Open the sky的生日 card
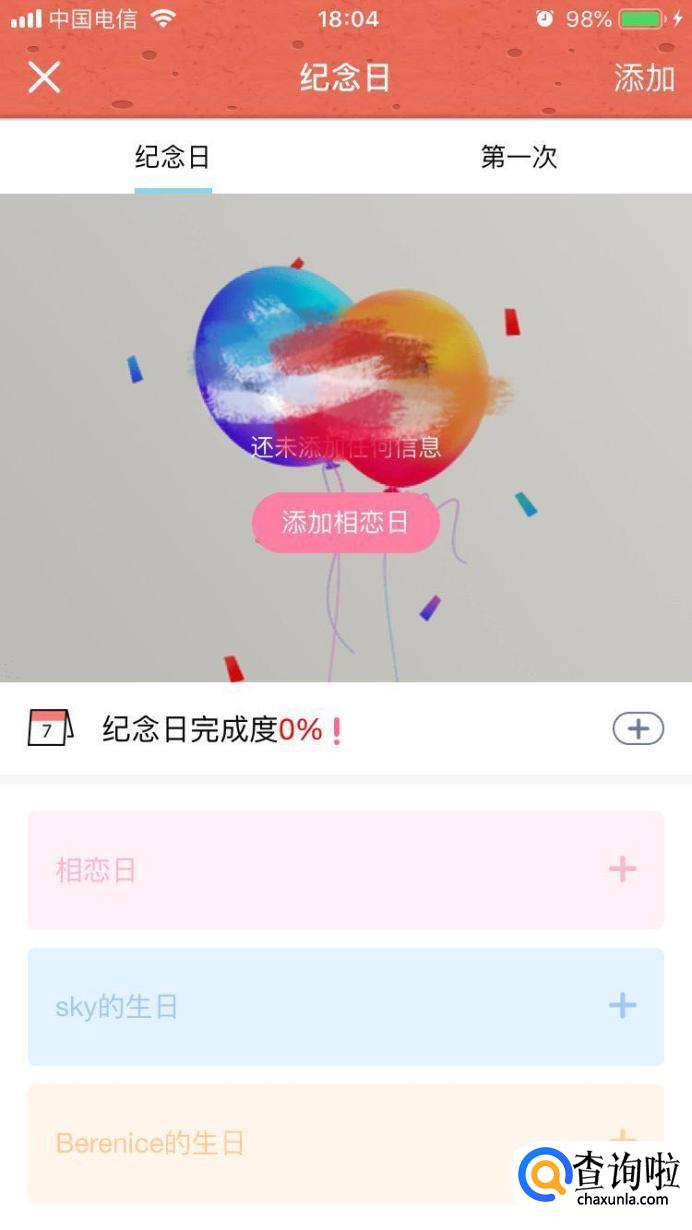The width and height of the screenshot is (692, 1230). click(x=345, y=1006)
